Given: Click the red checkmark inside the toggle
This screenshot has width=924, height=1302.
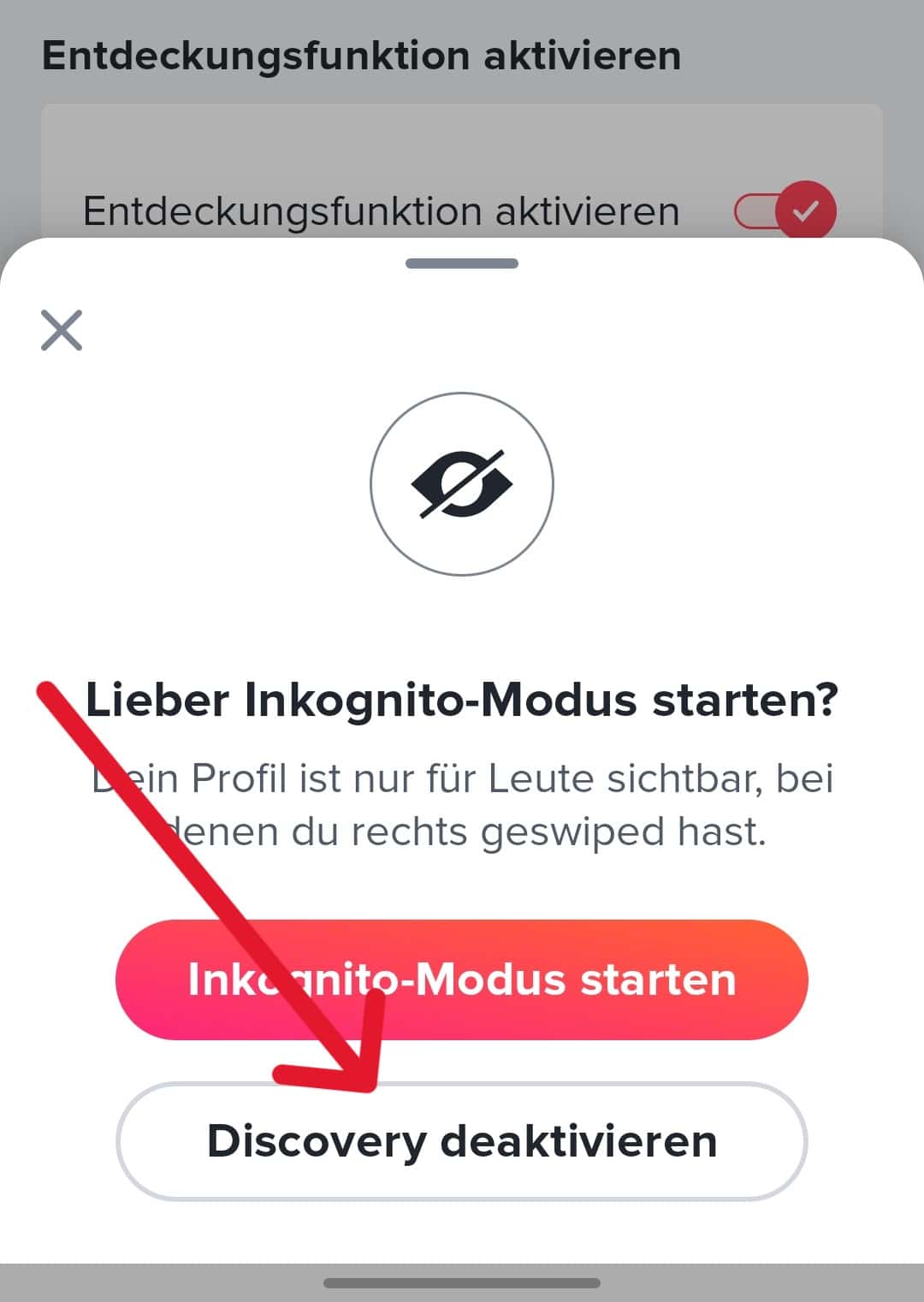Looking at the screenshot, I should tap(808, 209).
